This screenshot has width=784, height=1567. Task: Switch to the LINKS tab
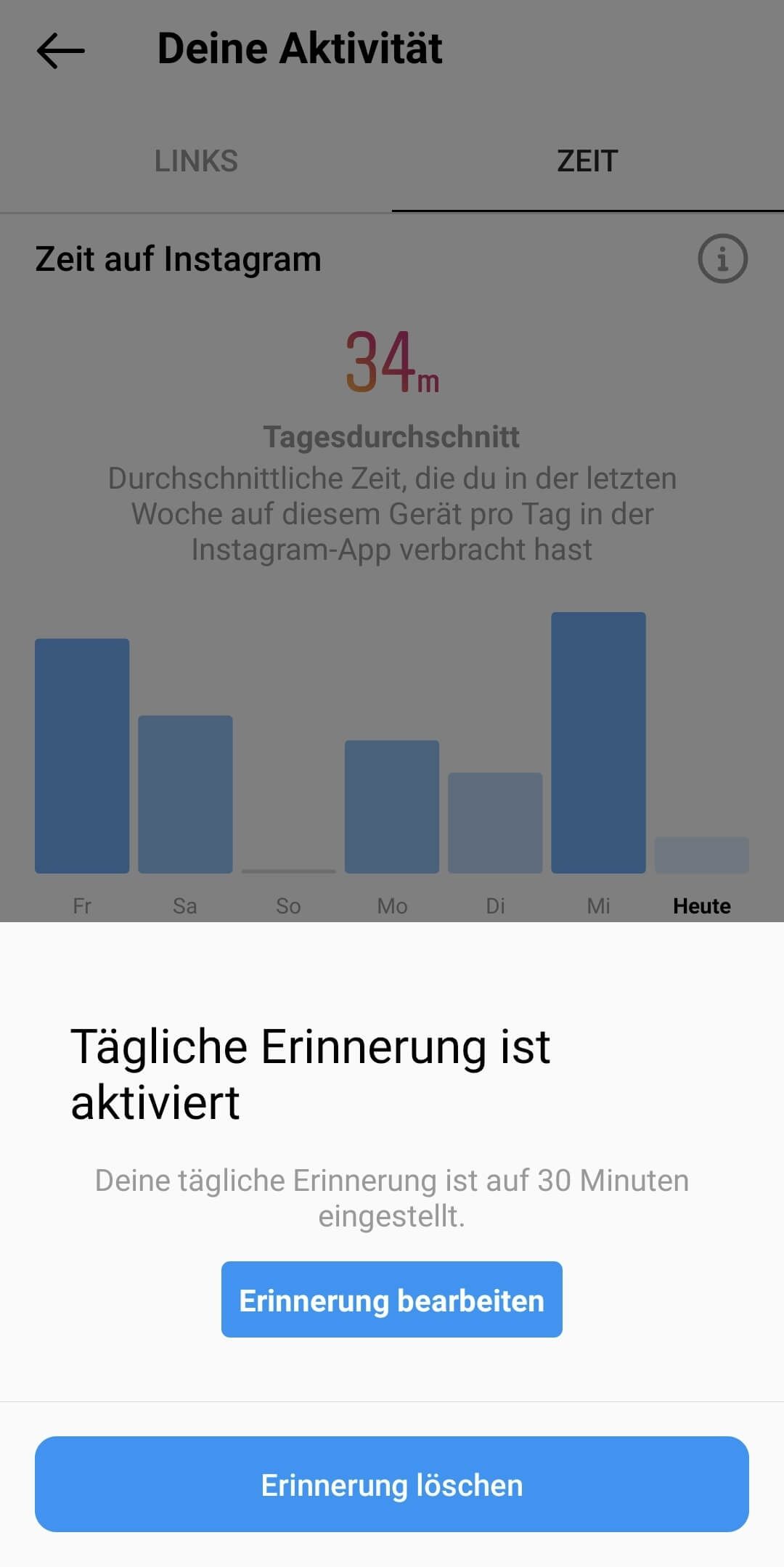point(195,160)
